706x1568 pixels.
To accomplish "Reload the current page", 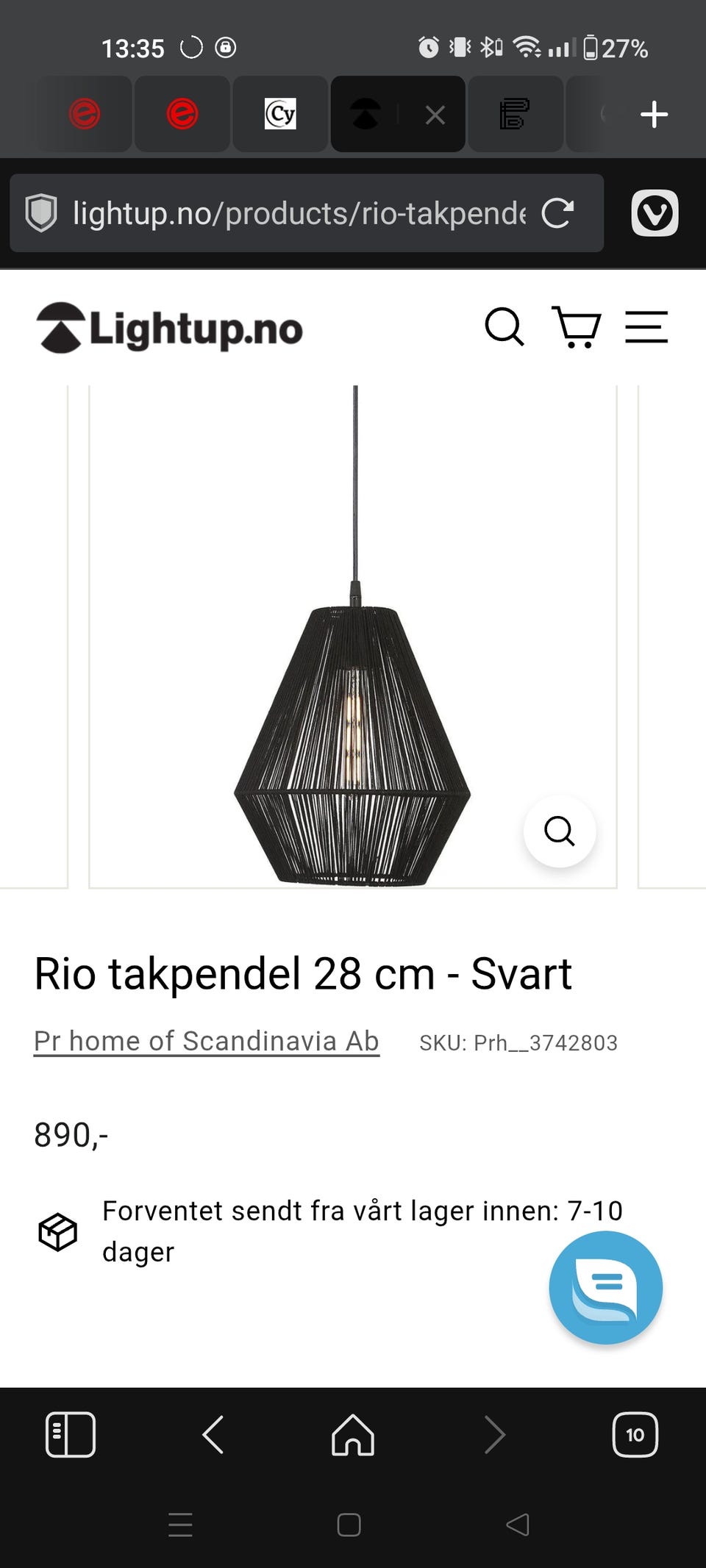I will pos(557,213).
